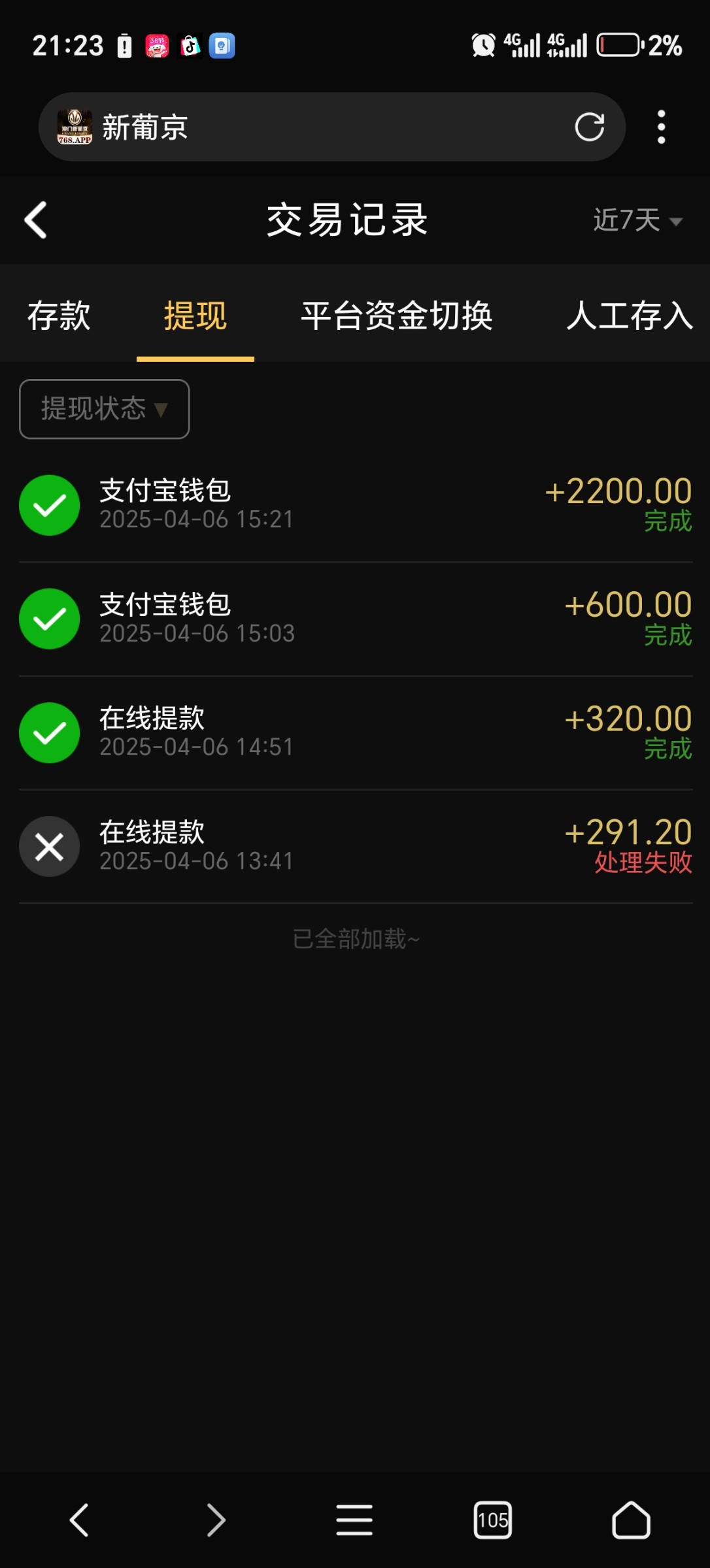Open the +600.00 支付宝钱包 record

pos(355,619)
